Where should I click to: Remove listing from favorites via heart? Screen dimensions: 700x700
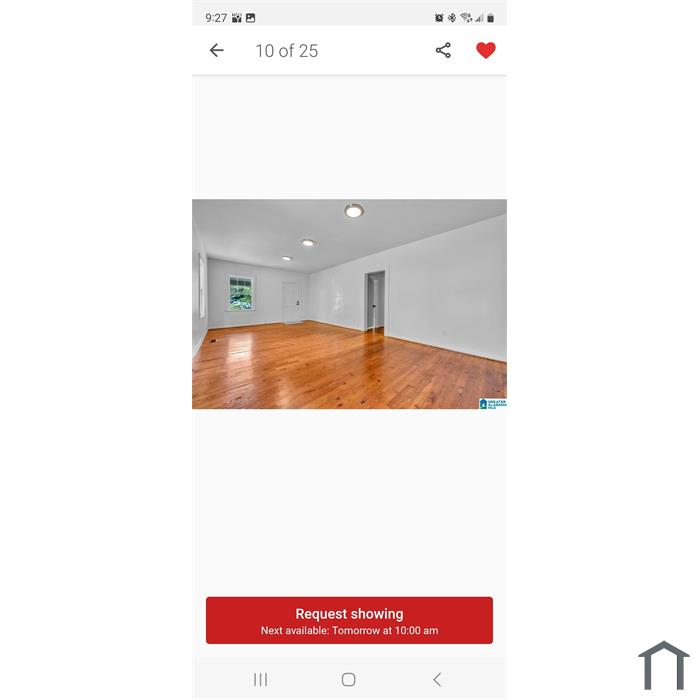coord(486,50)
